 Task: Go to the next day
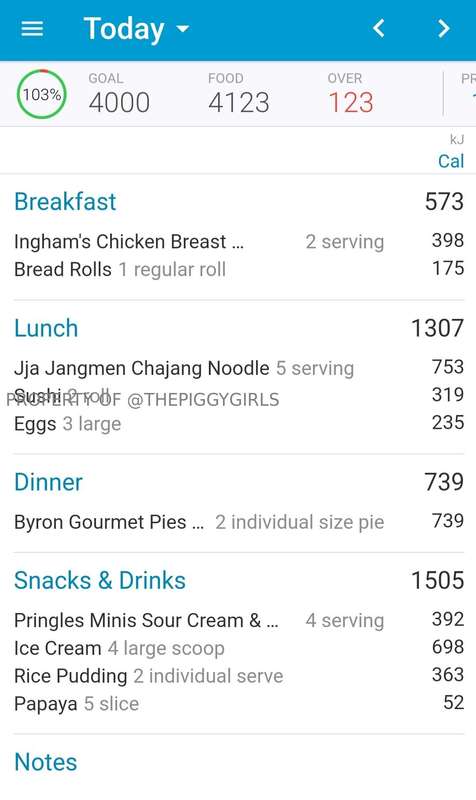pyautogui.click(x=443, y=29)
